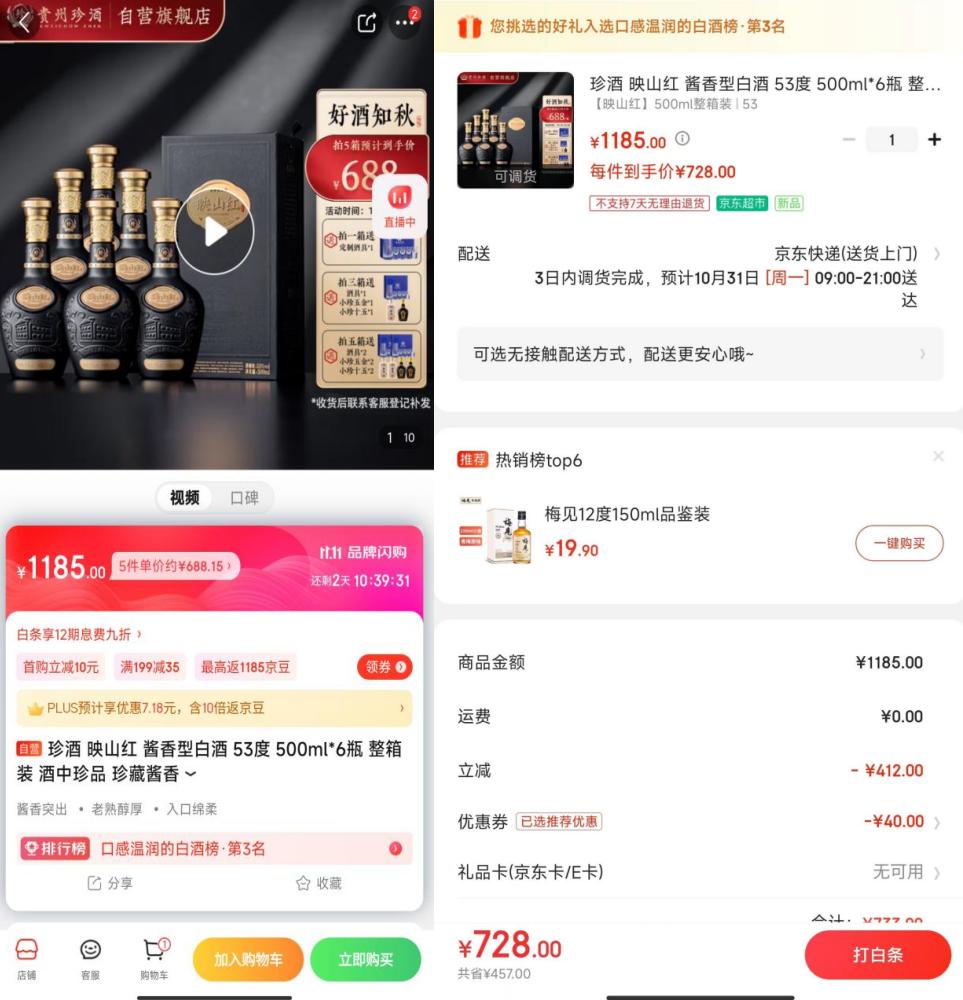This screenshot has height=1000, width=963.
Task: Claim coupons via the 领券 button
Action: 383,666
